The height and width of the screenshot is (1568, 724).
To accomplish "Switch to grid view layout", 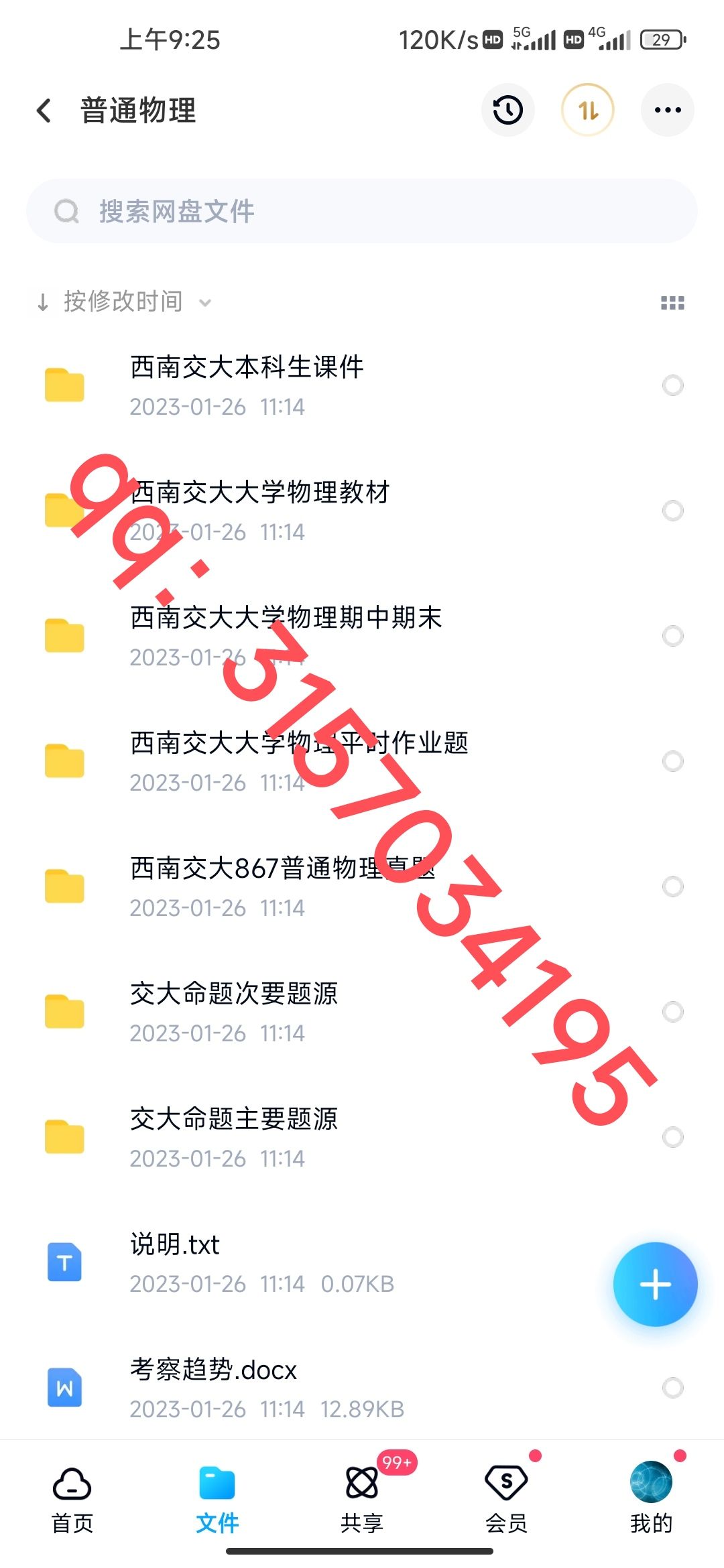I will tap(672, 303).
